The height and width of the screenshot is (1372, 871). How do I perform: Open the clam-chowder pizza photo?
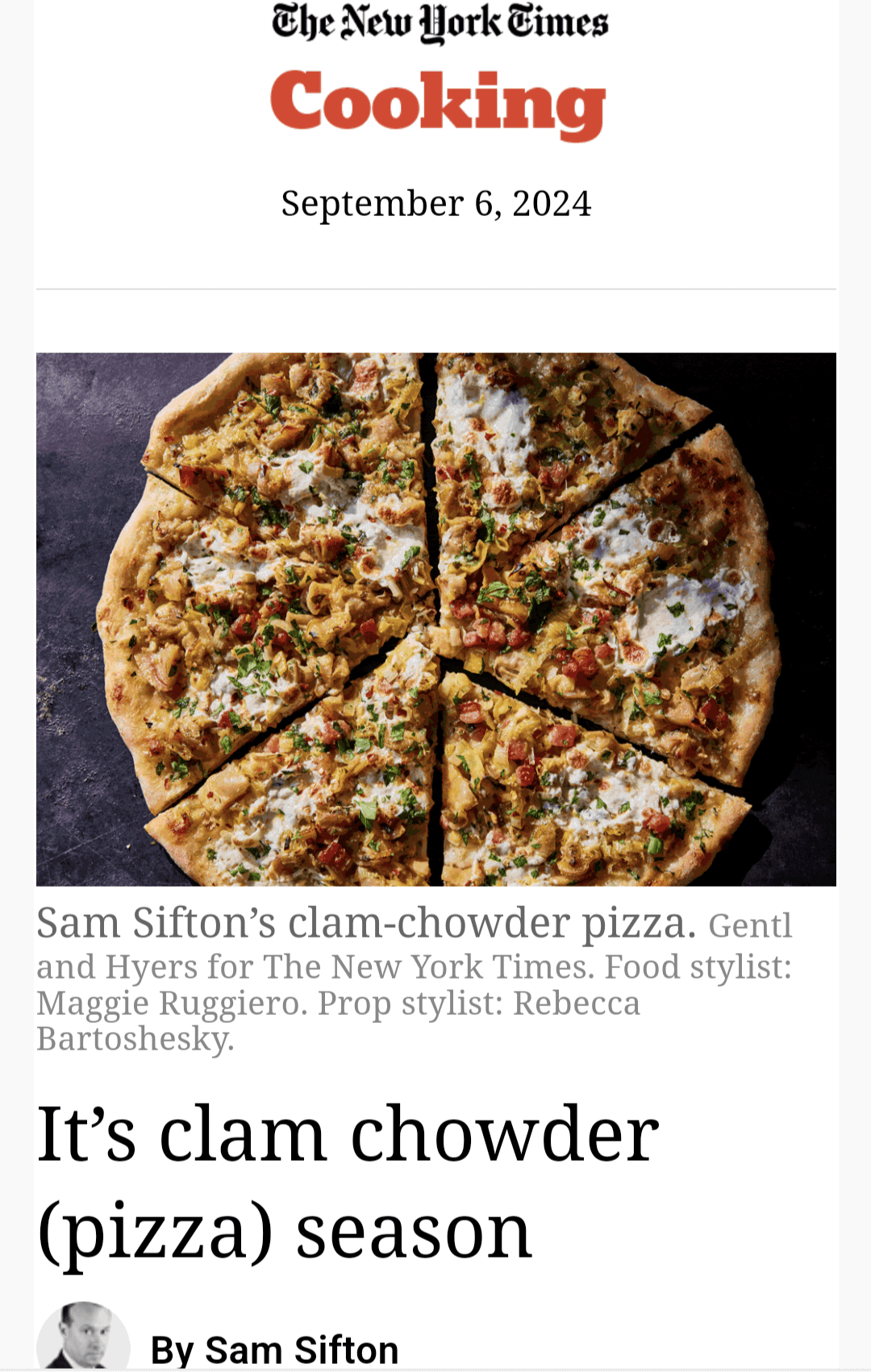click(x=435, y=619)
